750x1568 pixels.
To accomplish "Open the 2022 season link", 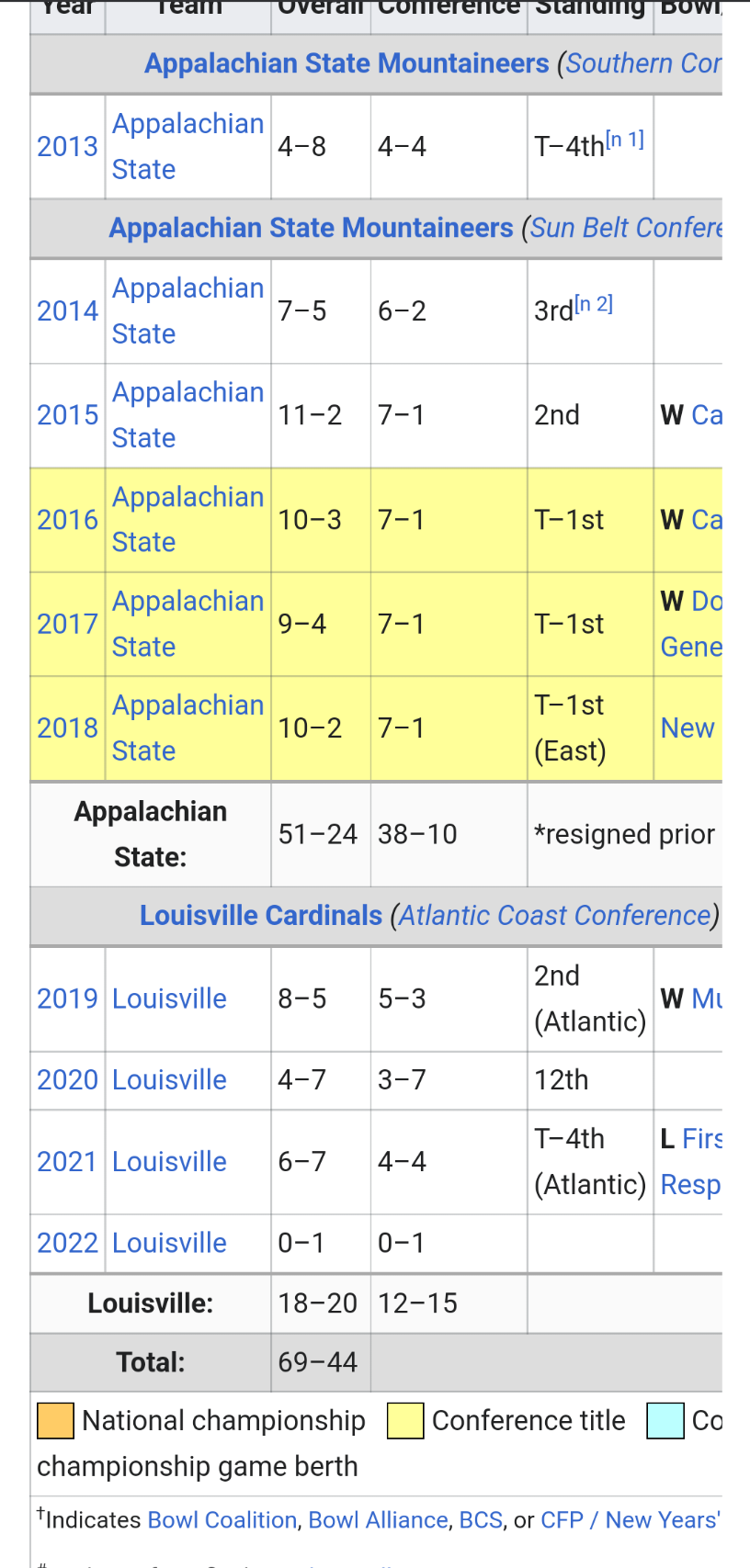I will pos(67,1243).
